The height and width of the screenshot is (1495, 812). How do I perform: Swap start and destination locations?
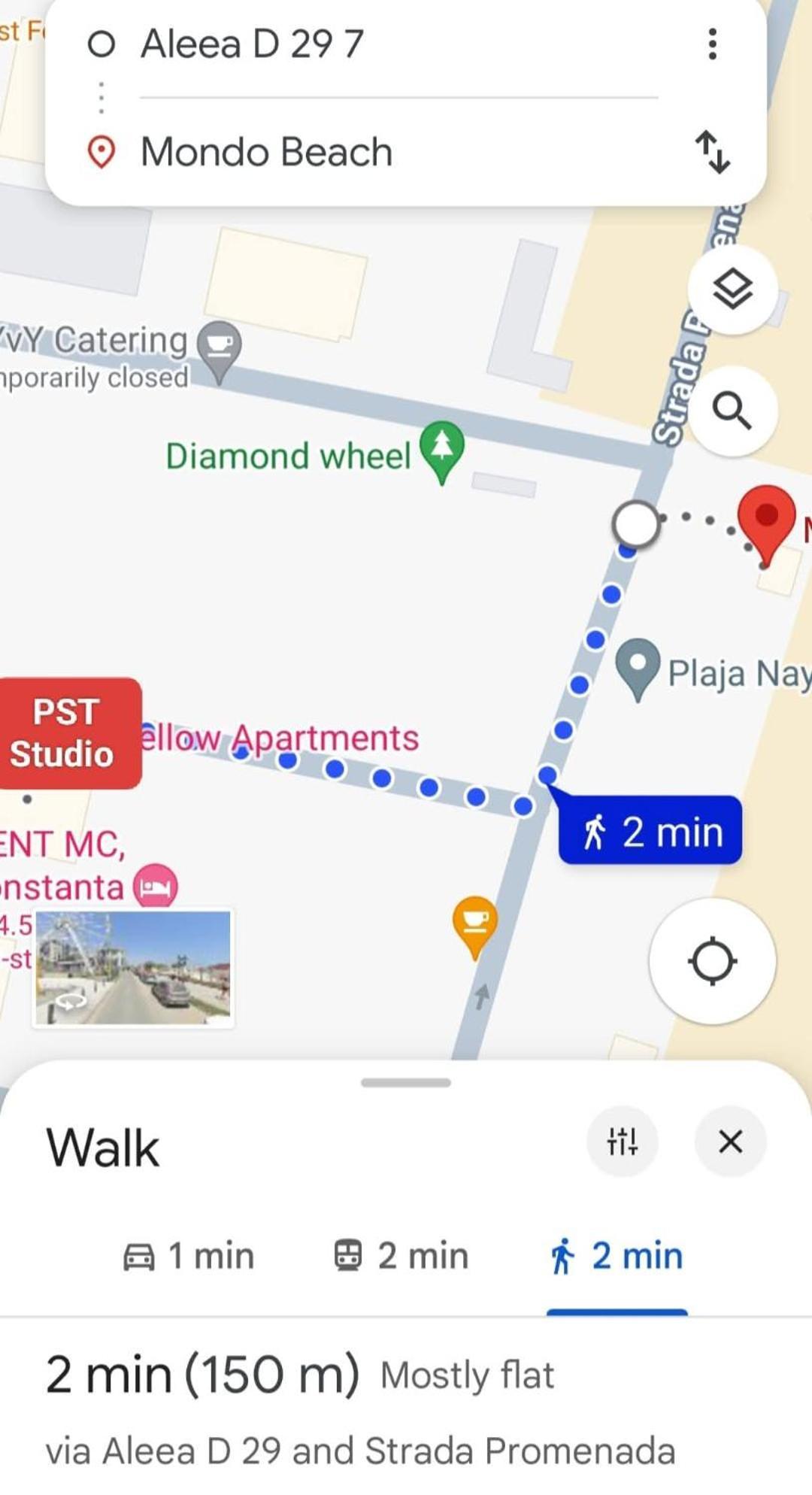click(712, 152)
